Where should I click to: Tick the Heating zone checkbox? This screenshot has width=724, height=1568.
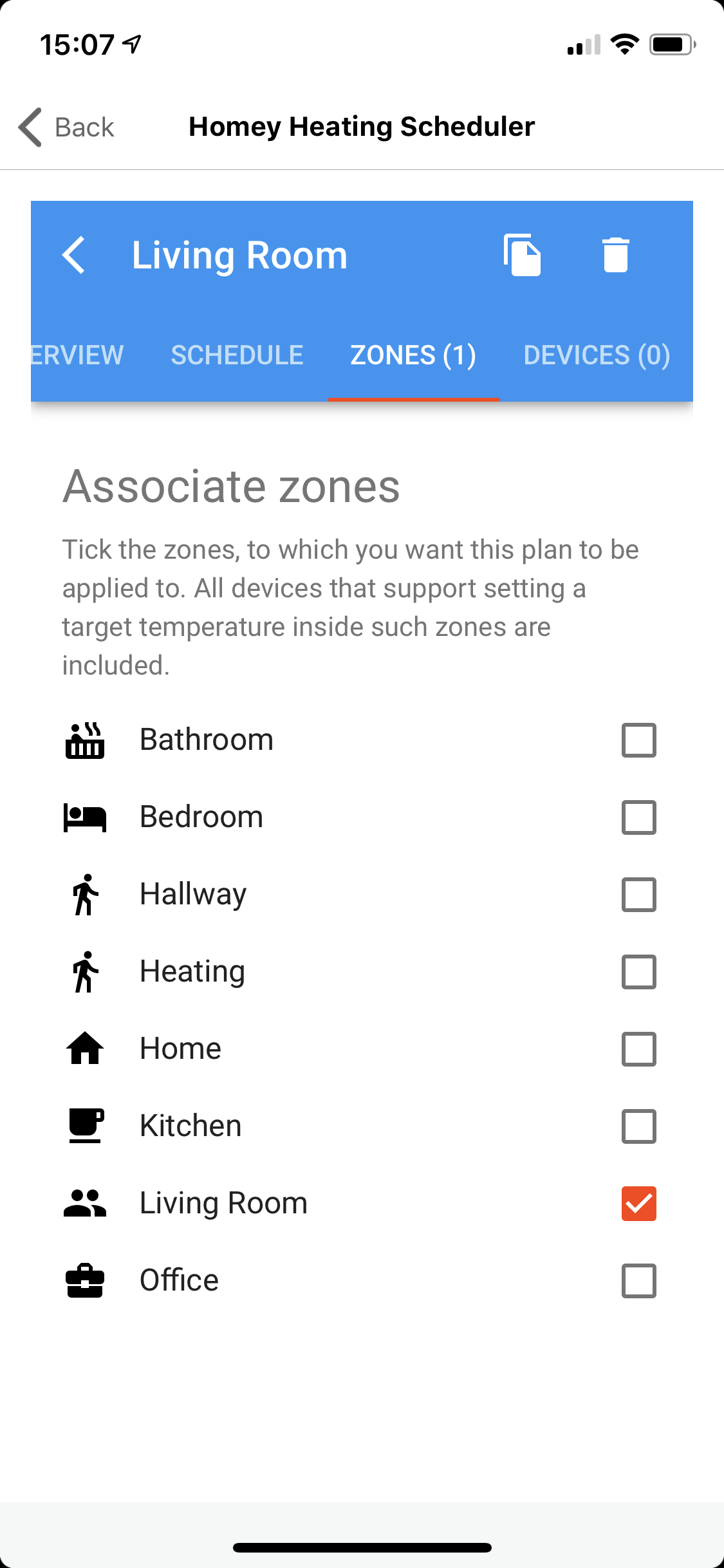[639, 972]
